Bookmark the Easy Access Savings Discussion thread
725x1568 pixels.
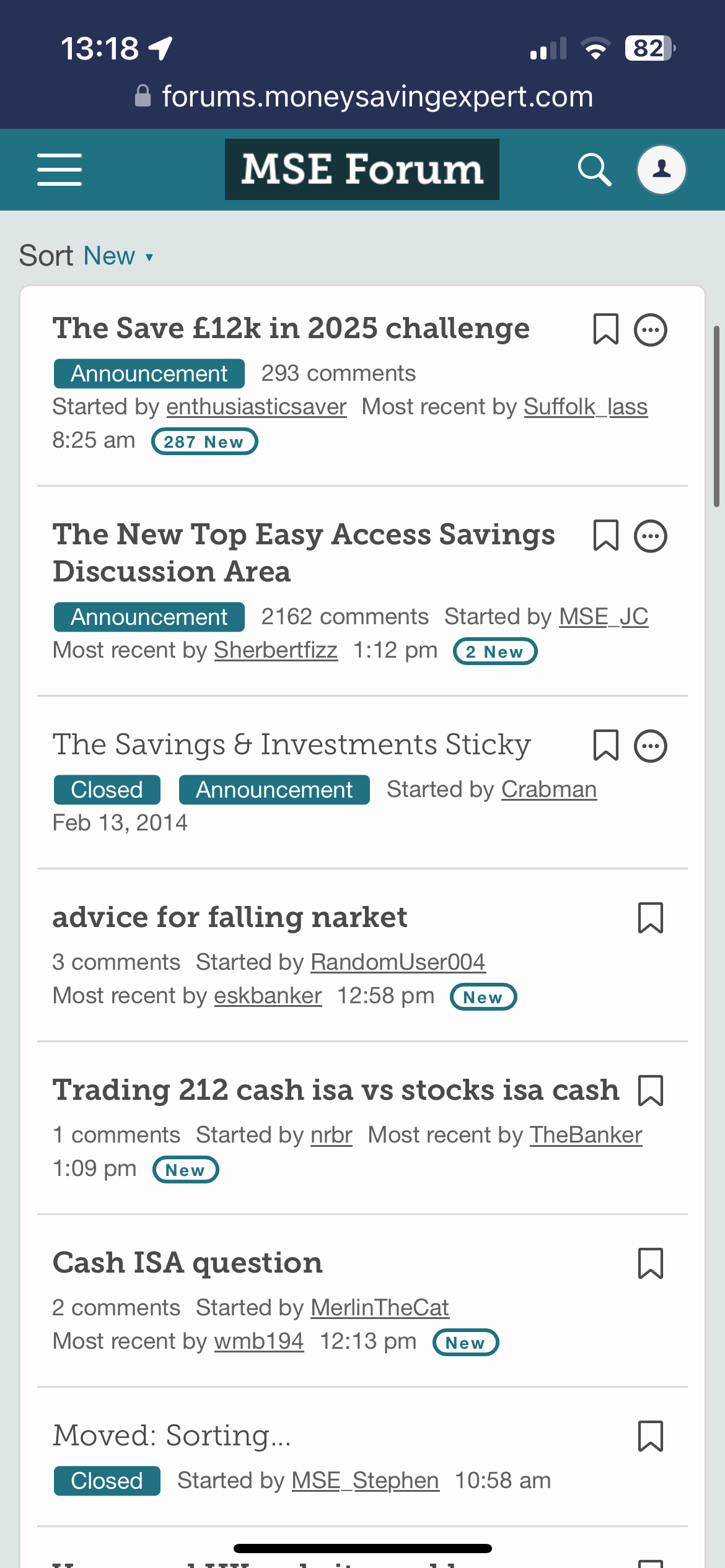[606, 536]
